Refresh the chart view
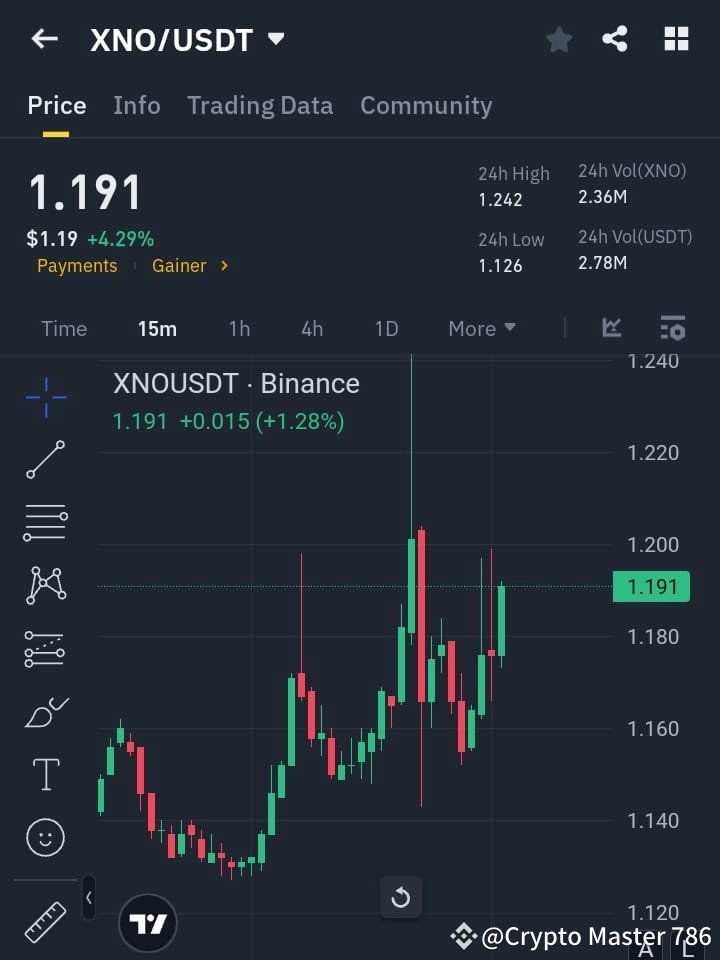720x960 pixels. (401, 897)
